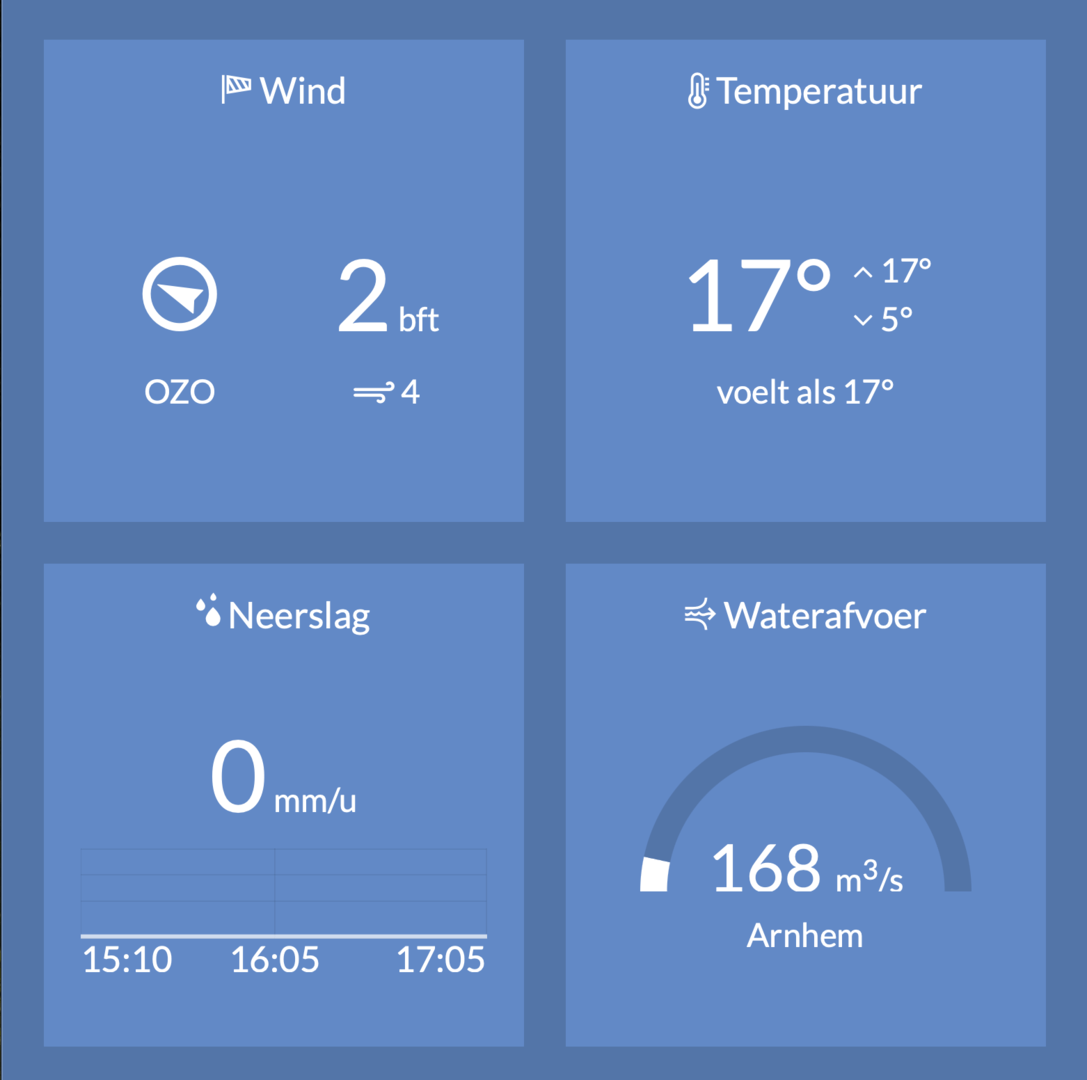Open the Wind tile

283,280
